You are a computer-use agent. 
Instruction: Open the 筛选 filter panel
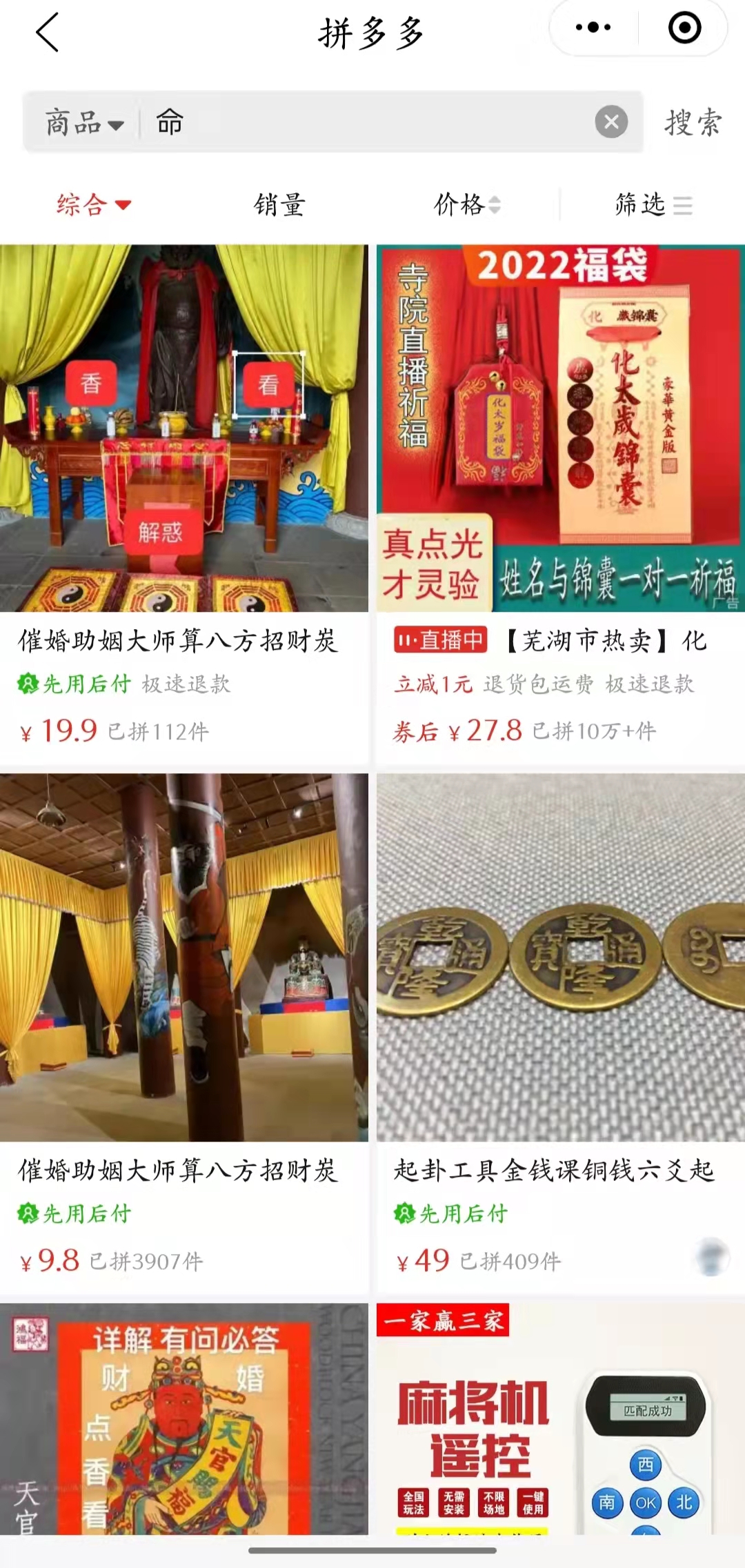[653, 205]
